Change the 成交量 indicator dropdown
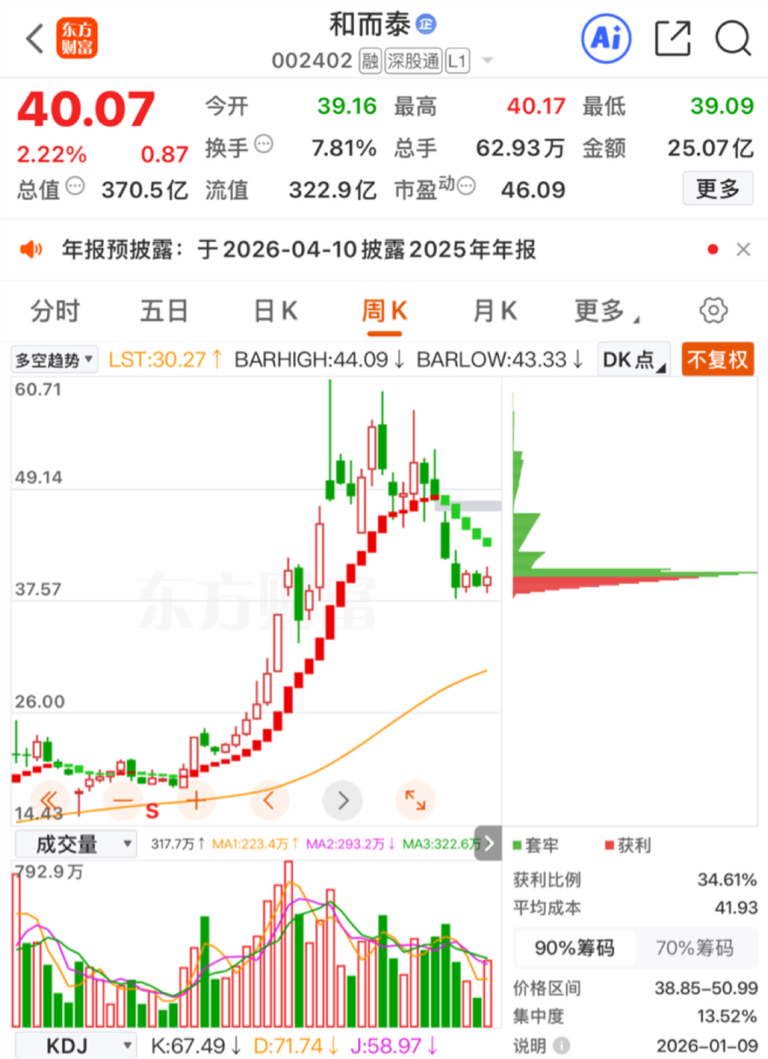The width and height of the screenshot is (768, 1059). [x=76, y=844]
